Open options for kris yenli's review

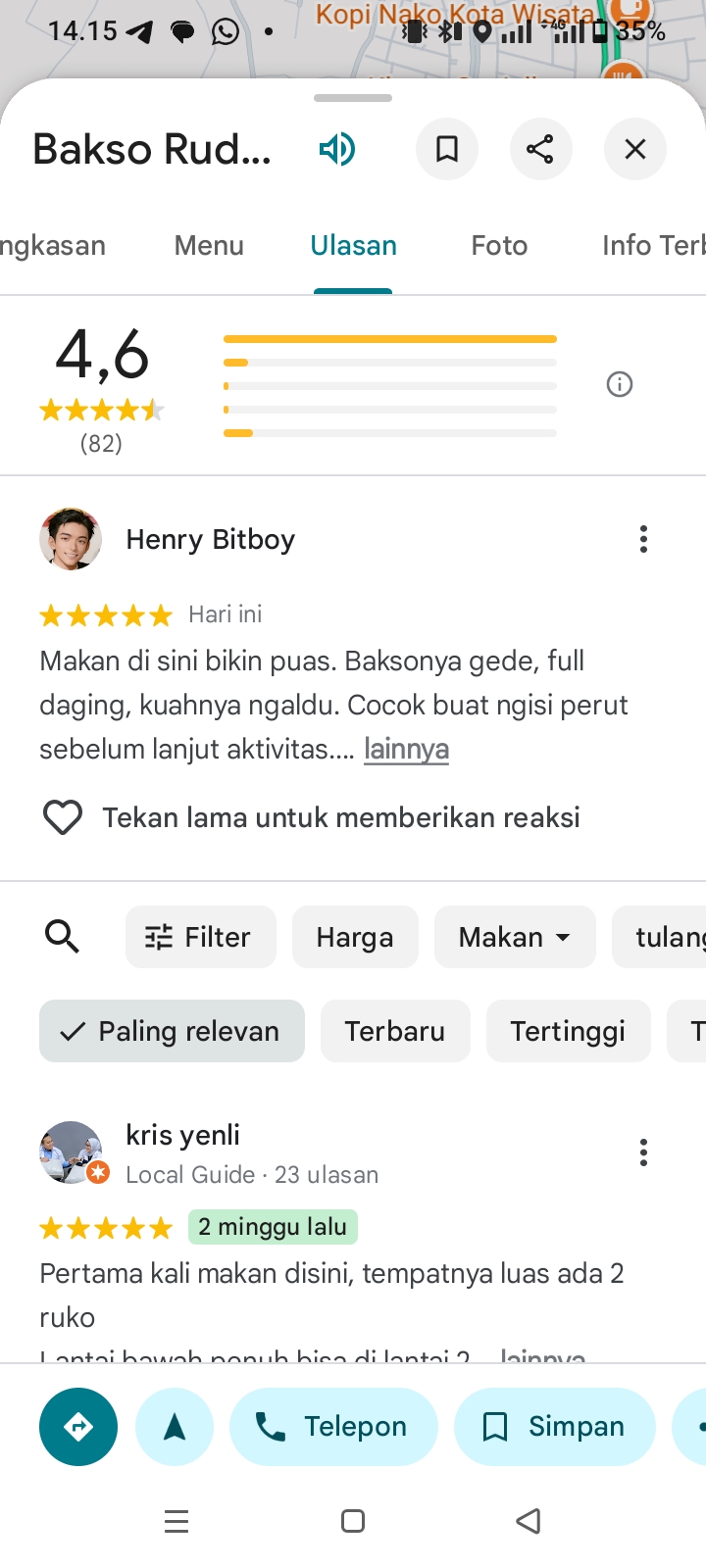tap(643, 1152)
